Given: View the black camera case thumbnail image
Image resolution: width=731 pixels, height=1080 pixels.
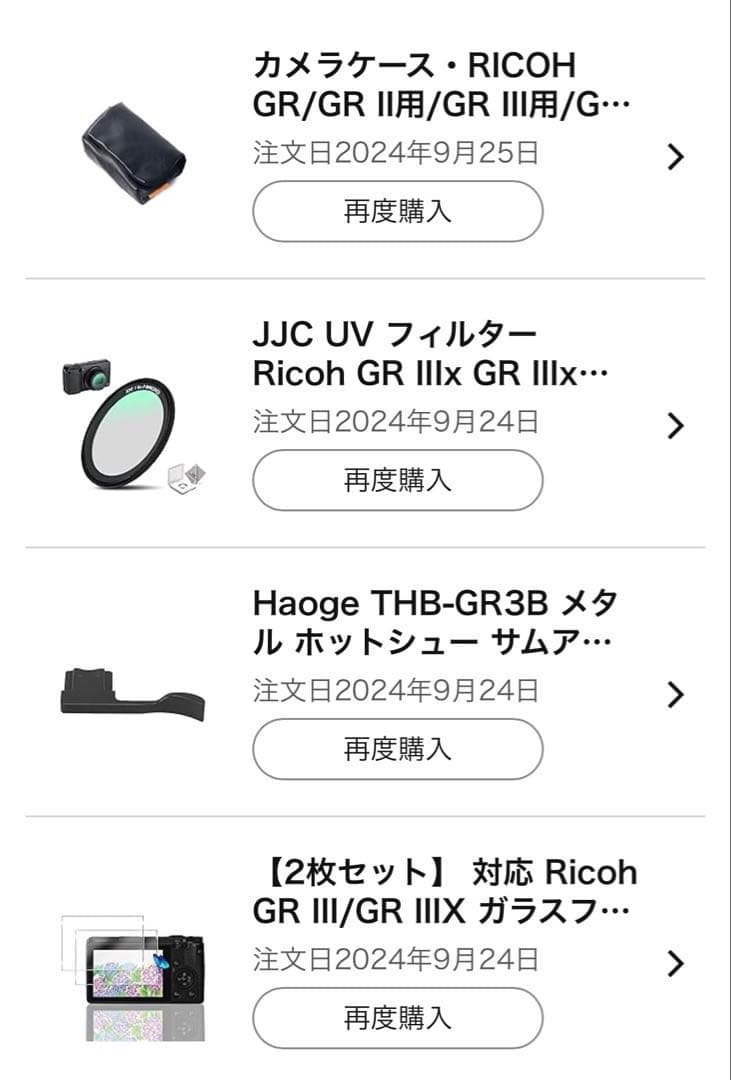Looking at the screenshot, I should (135, 150).
